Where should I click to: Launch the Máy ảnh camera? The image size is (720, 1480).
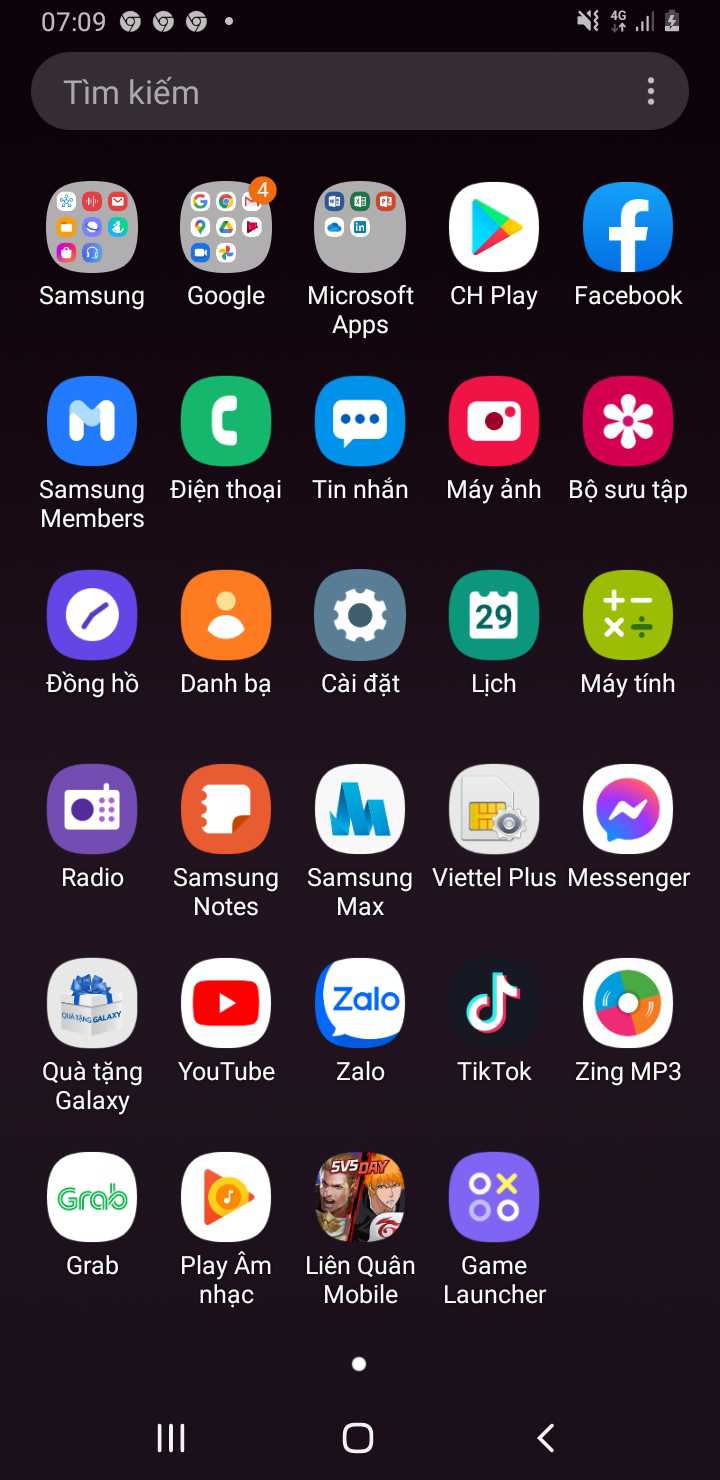click(494, 422)
